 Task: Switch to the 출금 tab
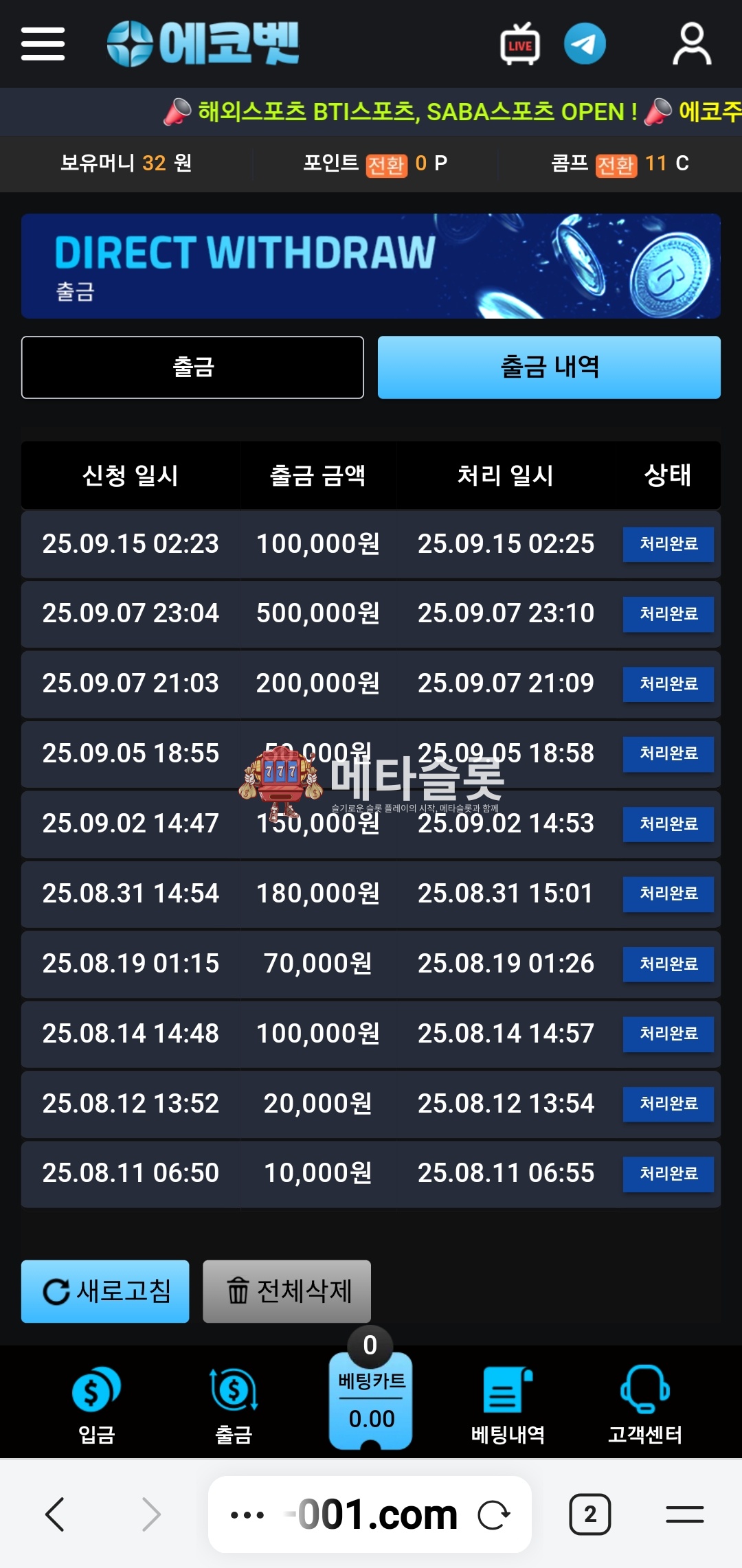(x=192, y=367)
